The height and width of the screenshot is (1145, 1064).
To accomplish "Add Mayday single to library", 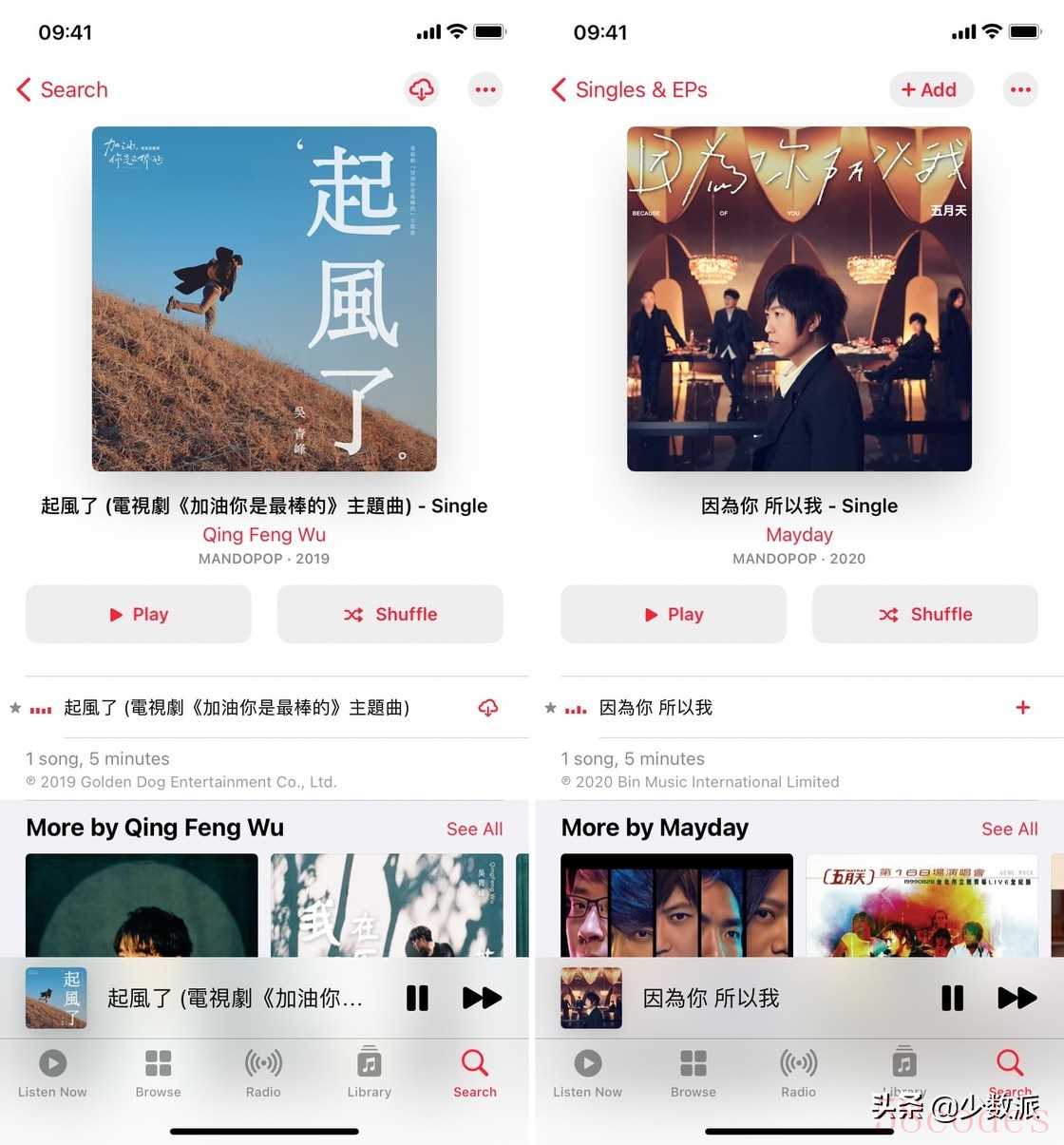I will tap(930, 89).
